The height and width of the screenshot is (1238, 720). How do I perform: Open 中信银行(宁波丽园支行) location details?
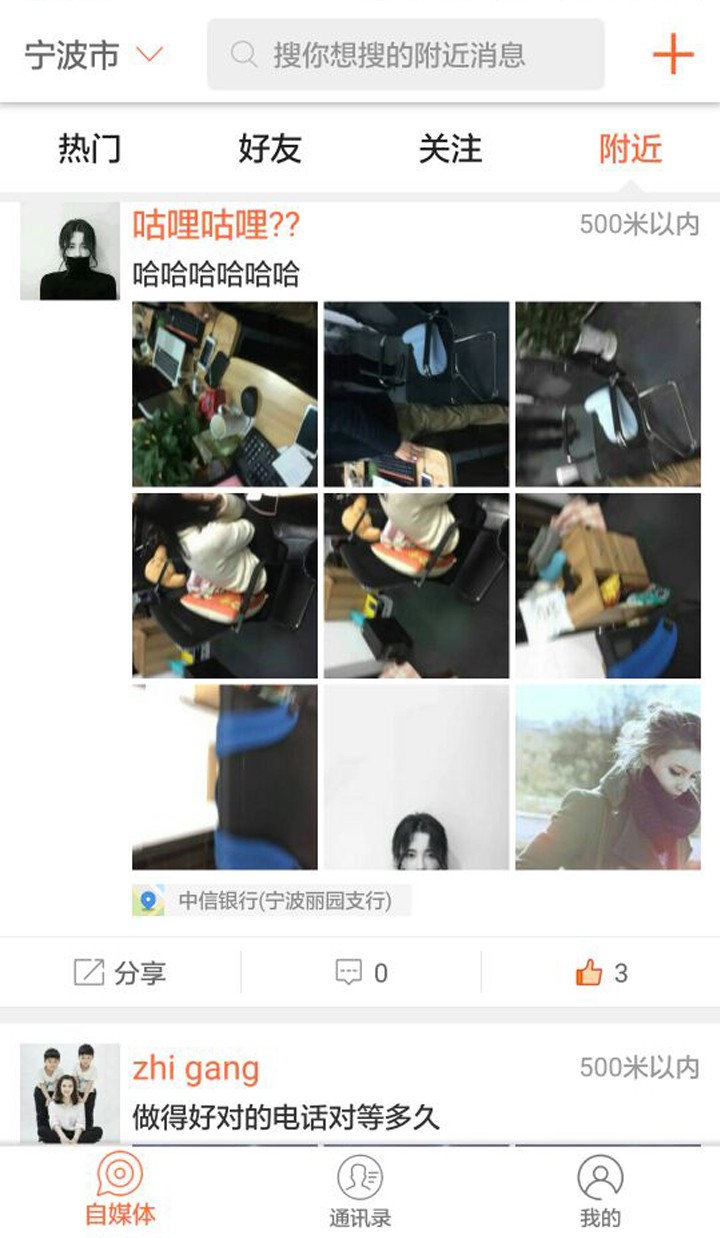pyautogui.click(x=288, y=898)
